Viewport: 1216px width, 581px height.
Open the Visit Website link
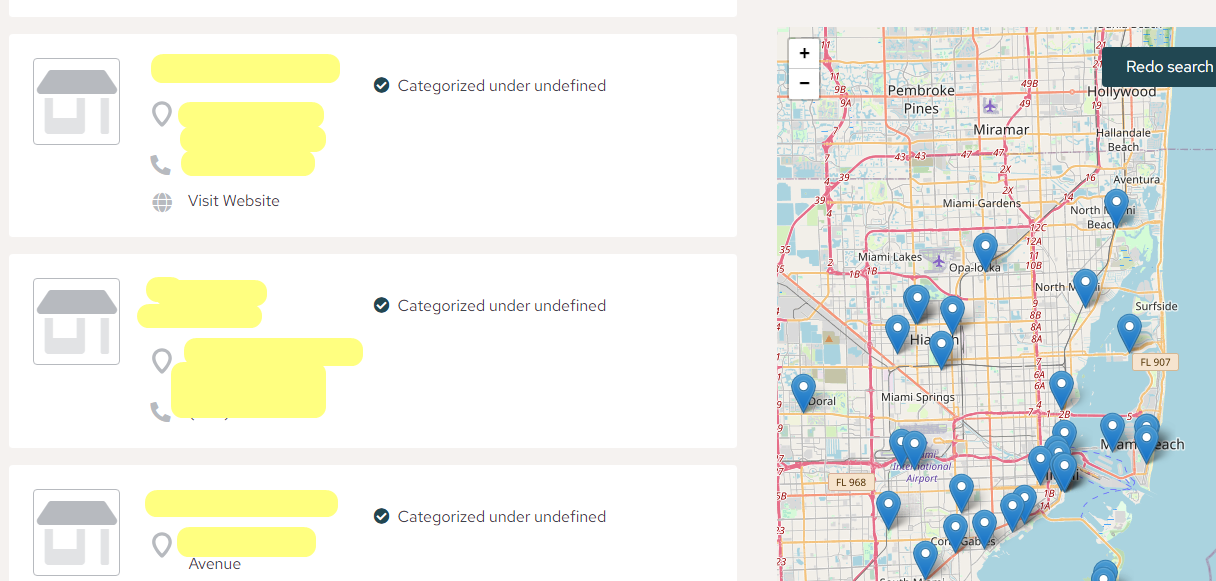point(233,201)
